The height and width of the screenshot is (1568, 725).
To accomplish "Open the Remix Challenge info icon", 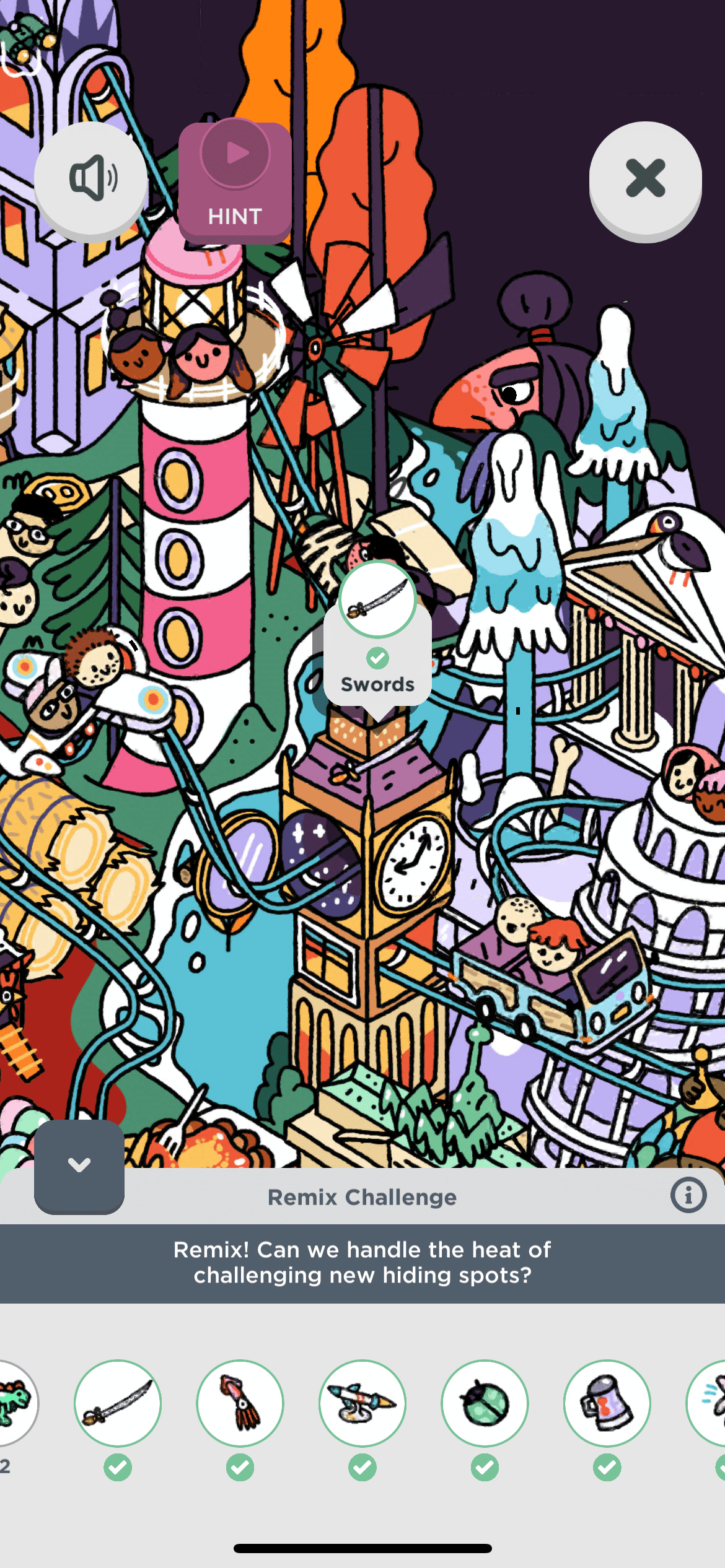I will (x=688, y=1195).
